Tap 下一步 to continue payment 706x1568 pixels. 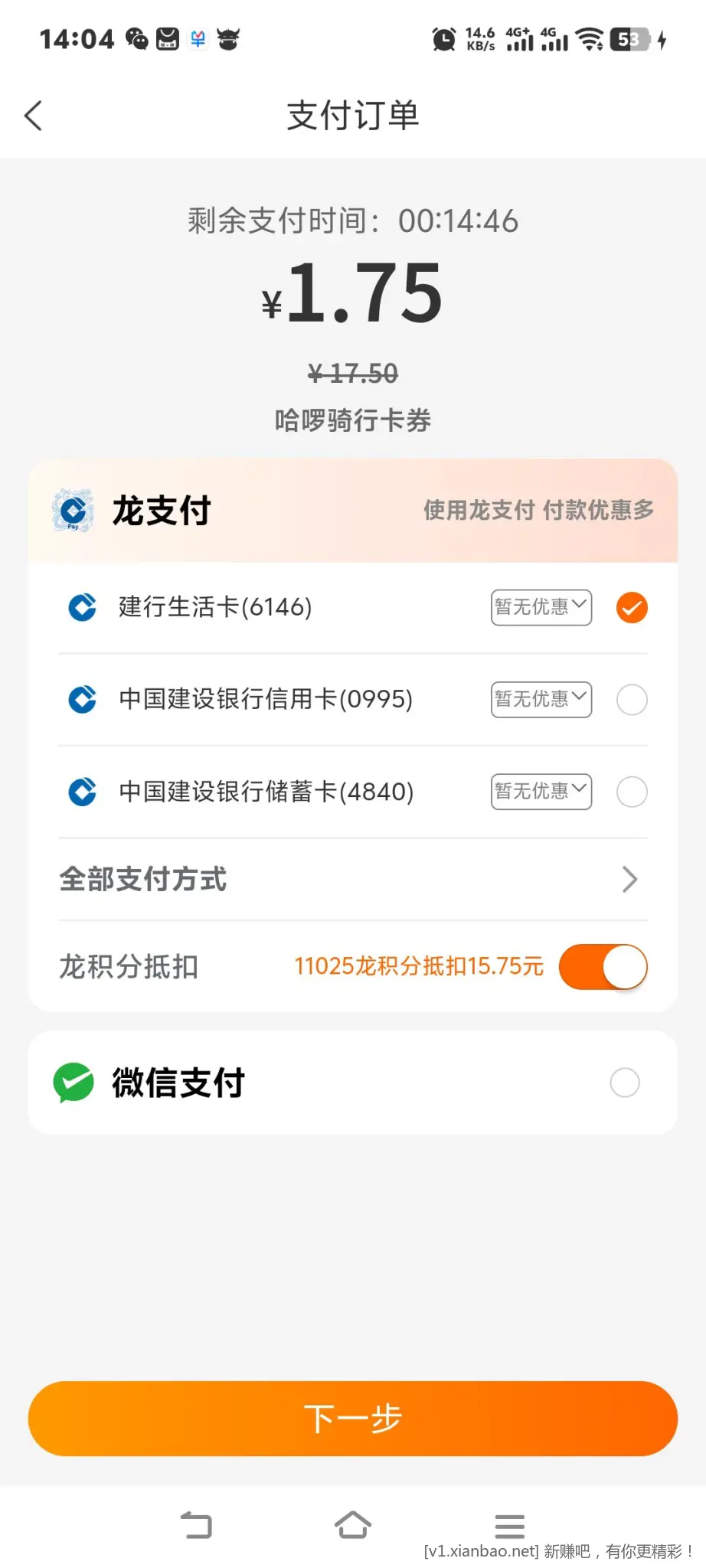353,1419
